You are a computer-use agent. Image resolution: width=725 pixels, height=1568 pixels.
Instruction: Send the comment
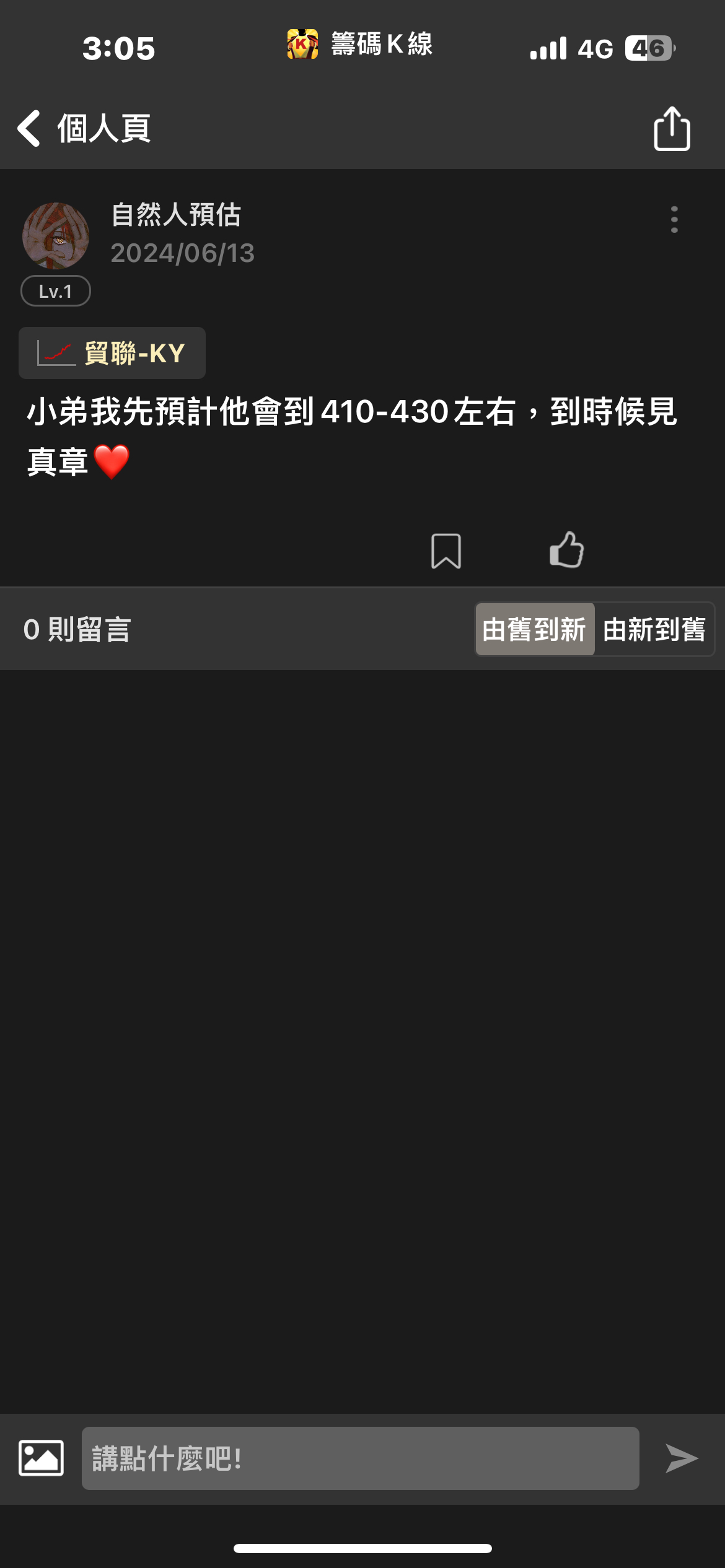coord(681,1458)
